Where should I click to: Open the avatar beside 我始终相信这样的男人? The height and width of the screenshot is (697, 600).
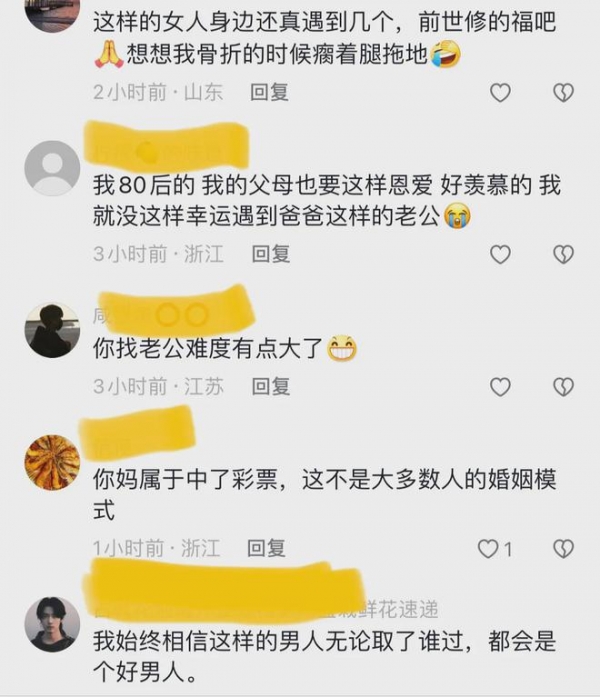(52, 624)
